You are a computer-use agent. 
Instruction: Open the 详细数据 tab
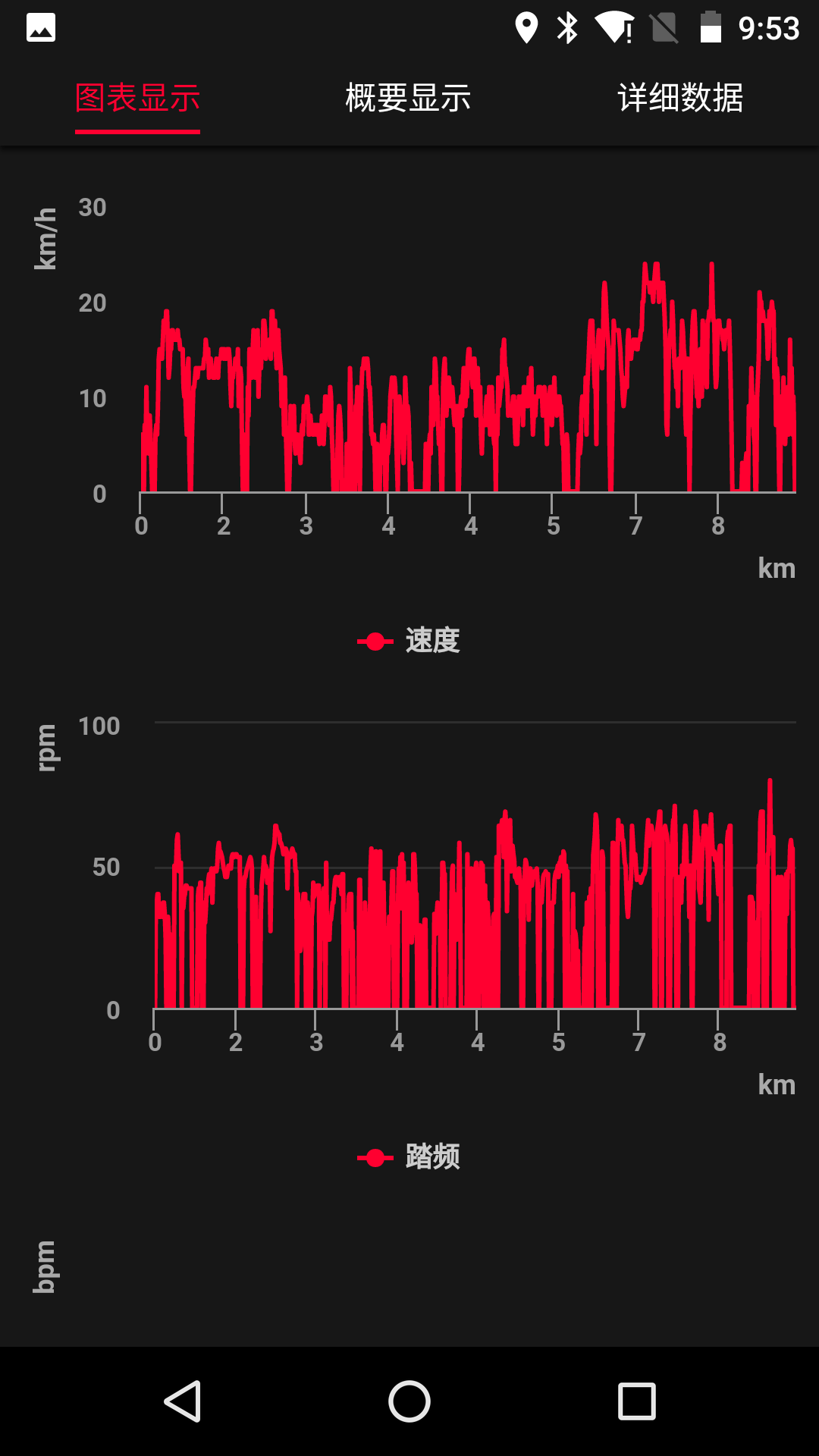coord(680,99)
